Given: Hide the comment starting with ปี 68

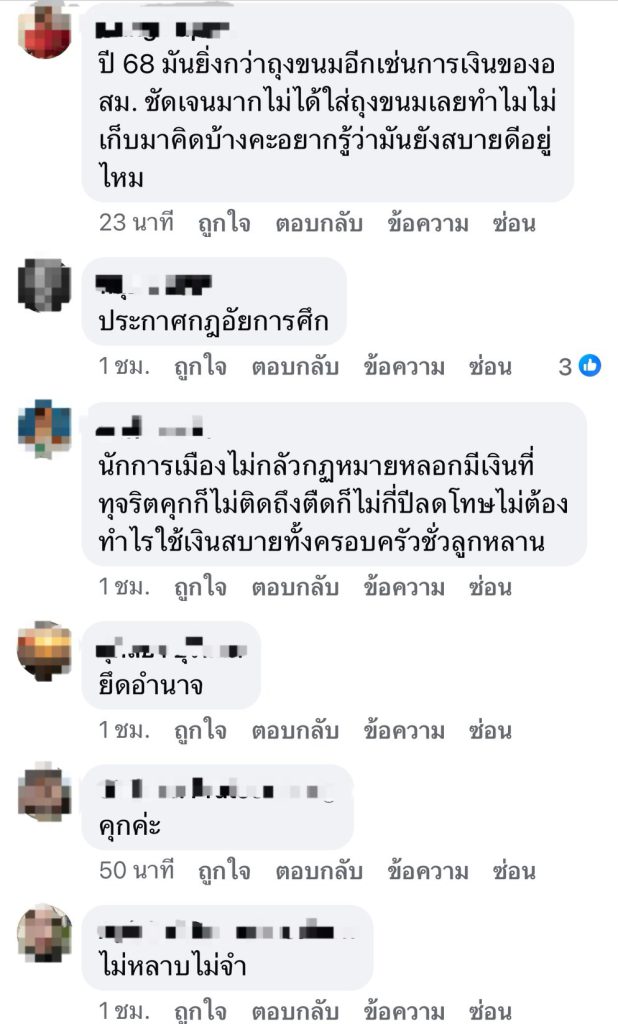Looking at the screenshot, I should 514,223.
